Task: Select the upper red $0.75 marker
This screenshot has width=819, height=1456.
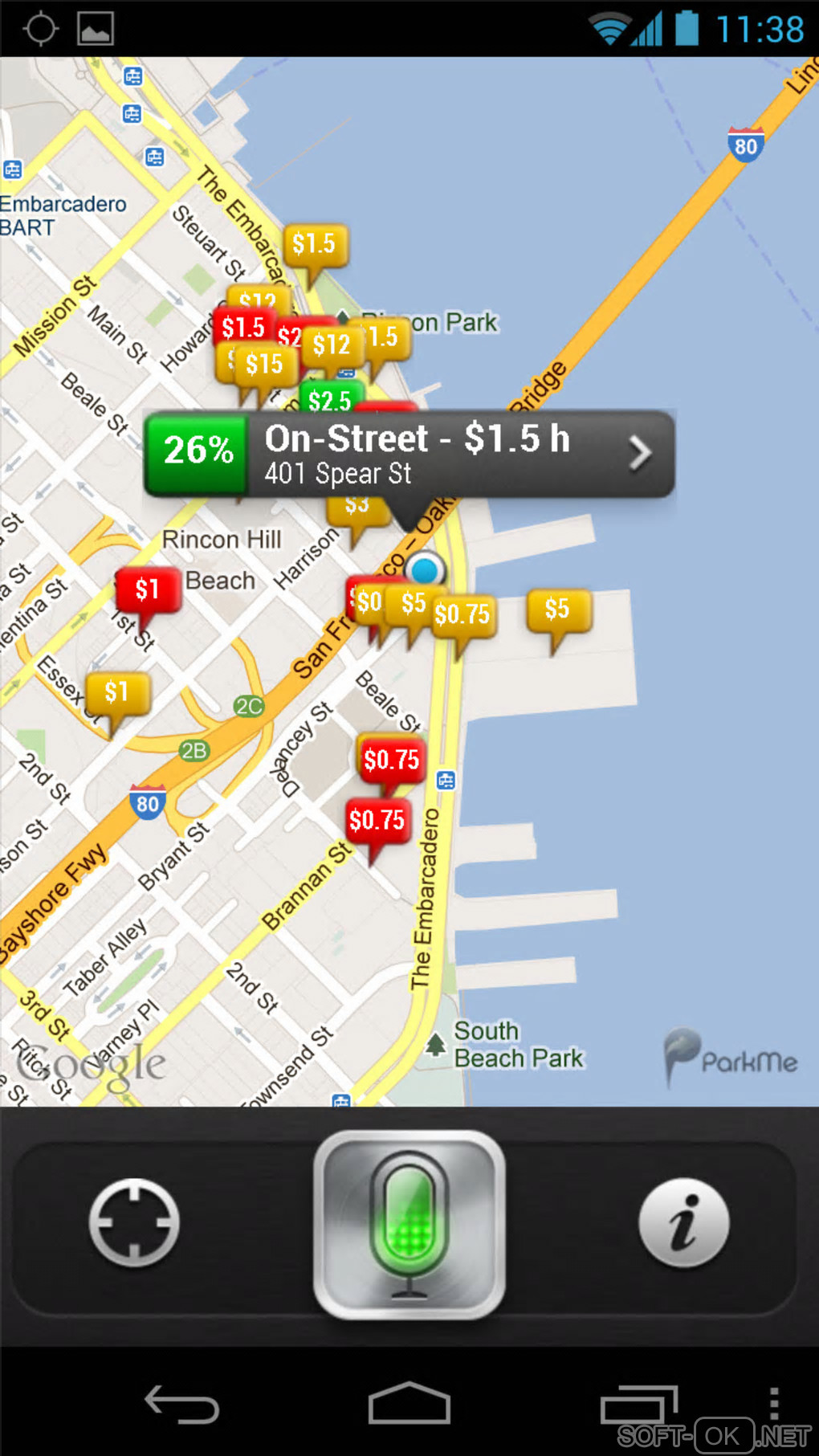Action: pos(391,759)
